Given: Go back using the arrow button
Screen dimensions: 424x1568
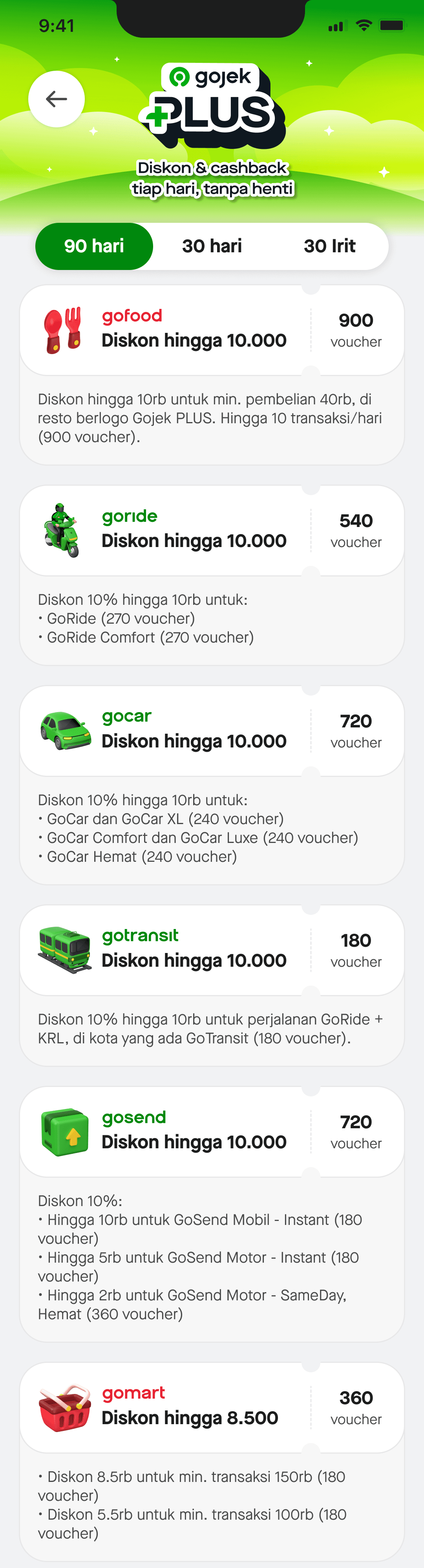Looking at the screenshot, I should [x=57, y=99].
